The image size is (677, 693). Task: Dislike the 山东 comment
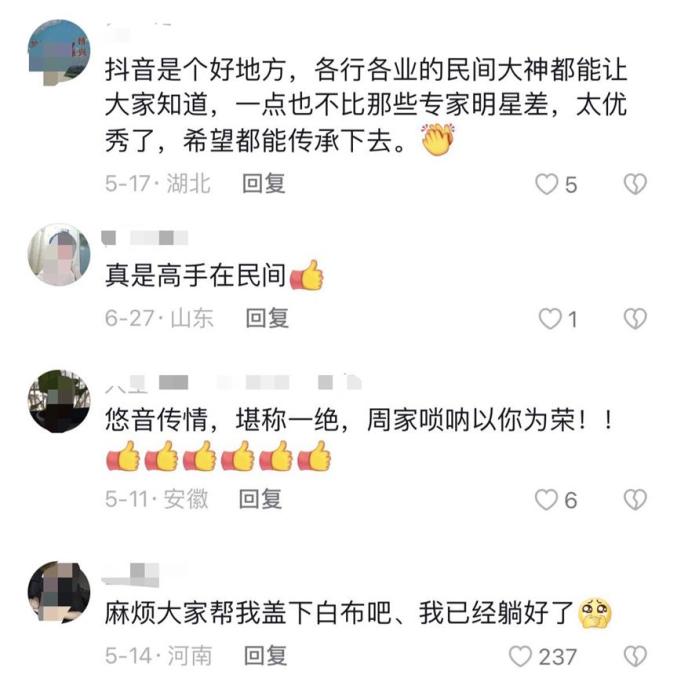tap(635, 319)
